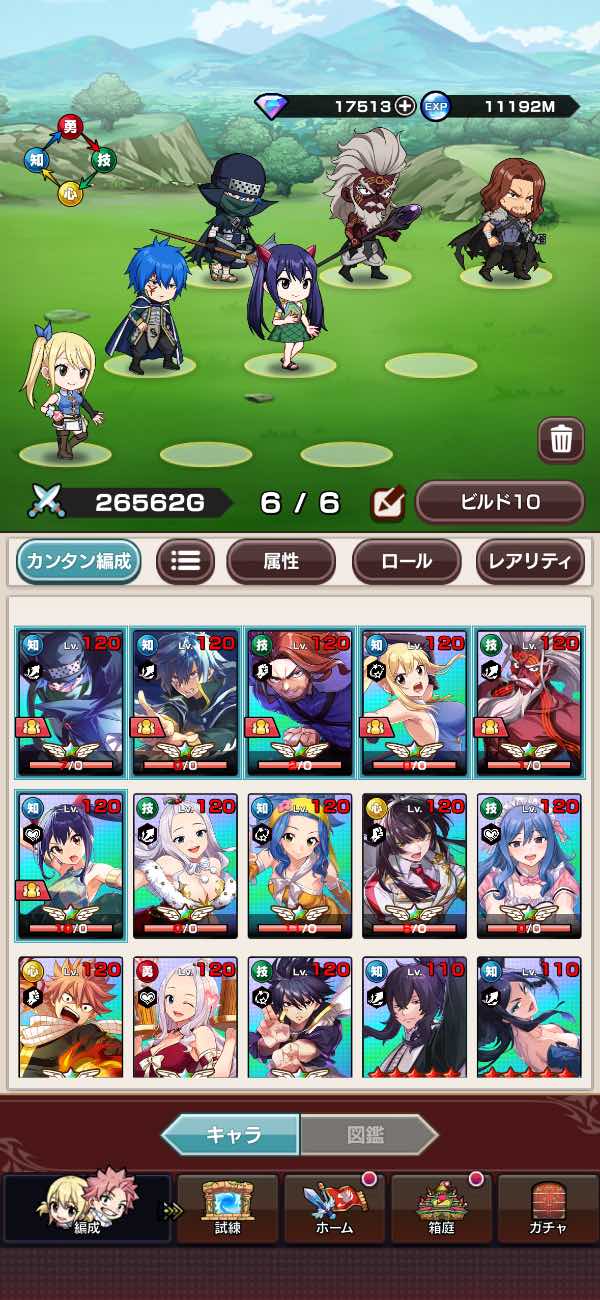Open the ガチャ section

[x=548, y=1207]
